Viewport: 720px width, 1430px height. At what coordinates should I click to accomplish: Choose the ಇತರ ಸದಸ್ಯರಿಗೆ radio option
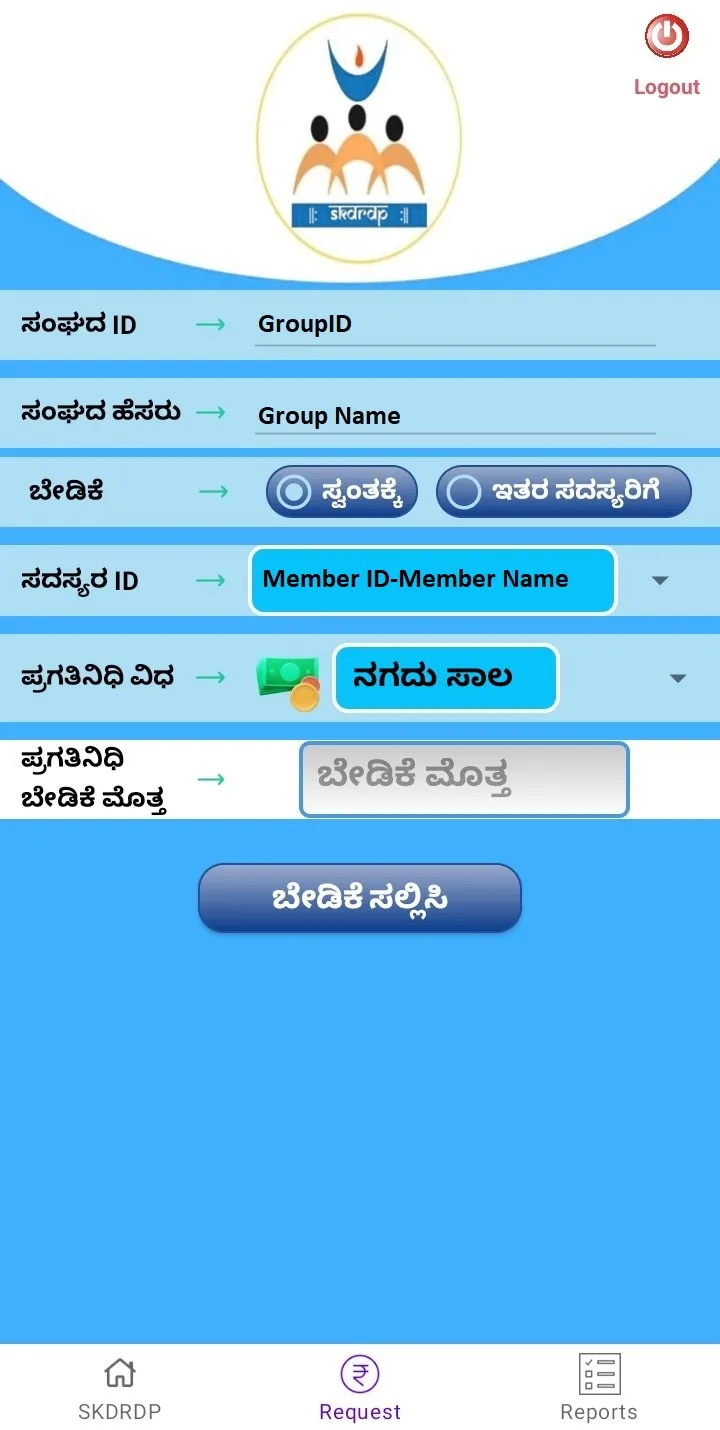click(x=563, y=490)
